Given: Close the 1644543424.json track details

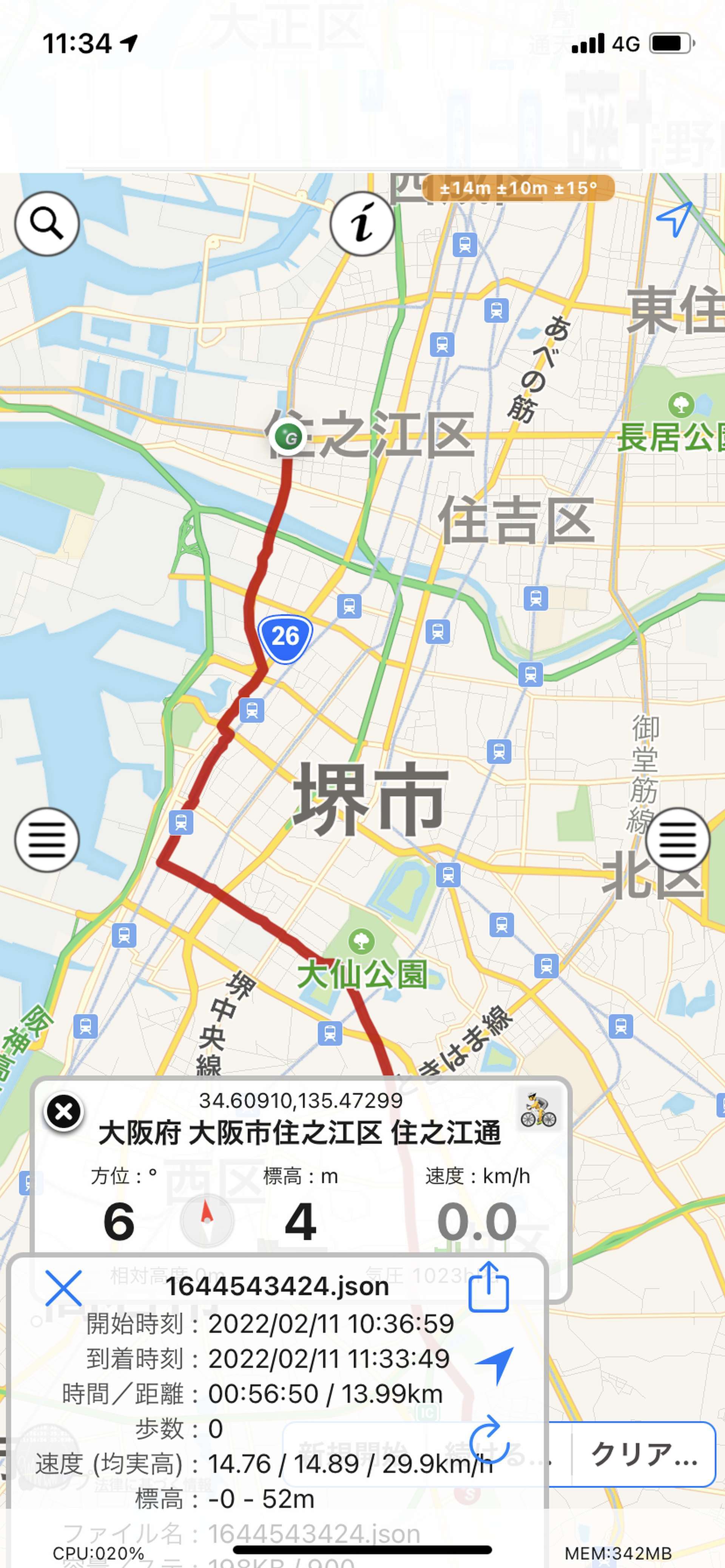Looking at the screenshot, I should click(x=63, y=1288).
